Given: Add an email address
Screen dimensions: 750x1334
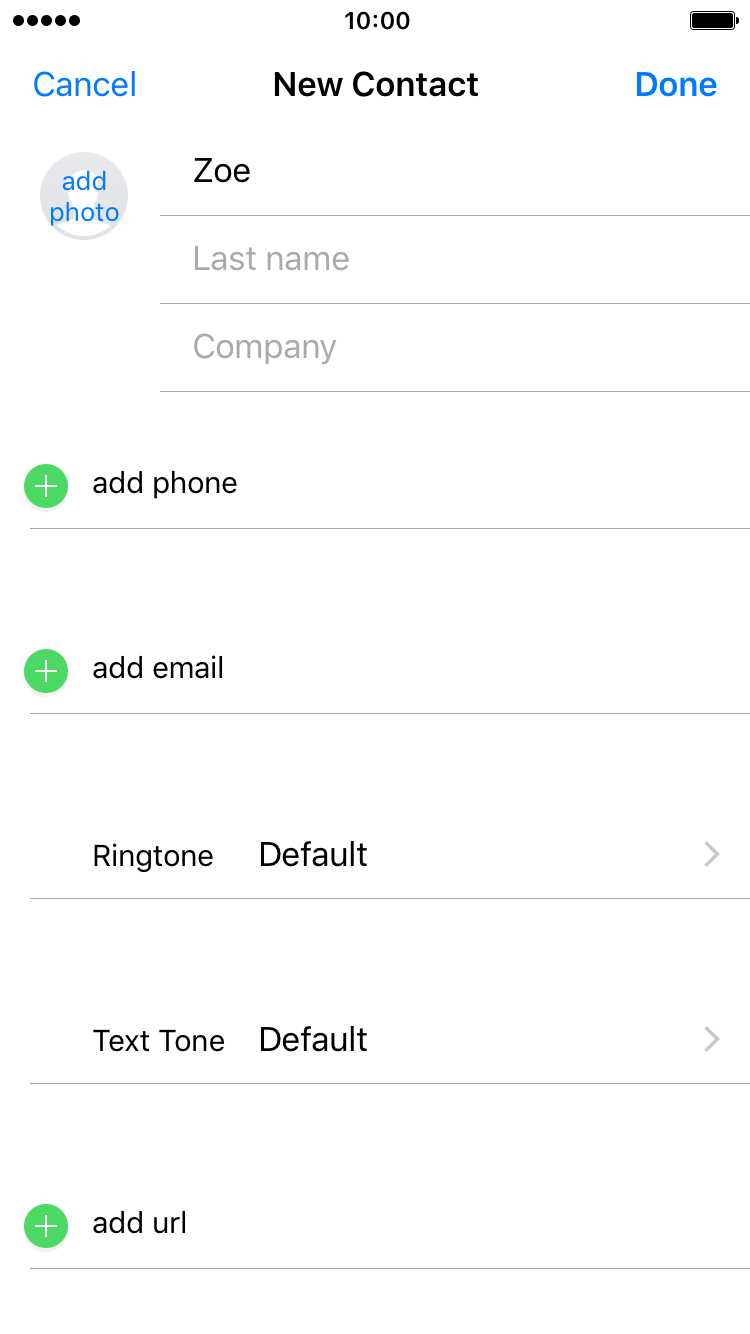Looking at the screenshot, I should pyautogui.click(x=390, y=670).
